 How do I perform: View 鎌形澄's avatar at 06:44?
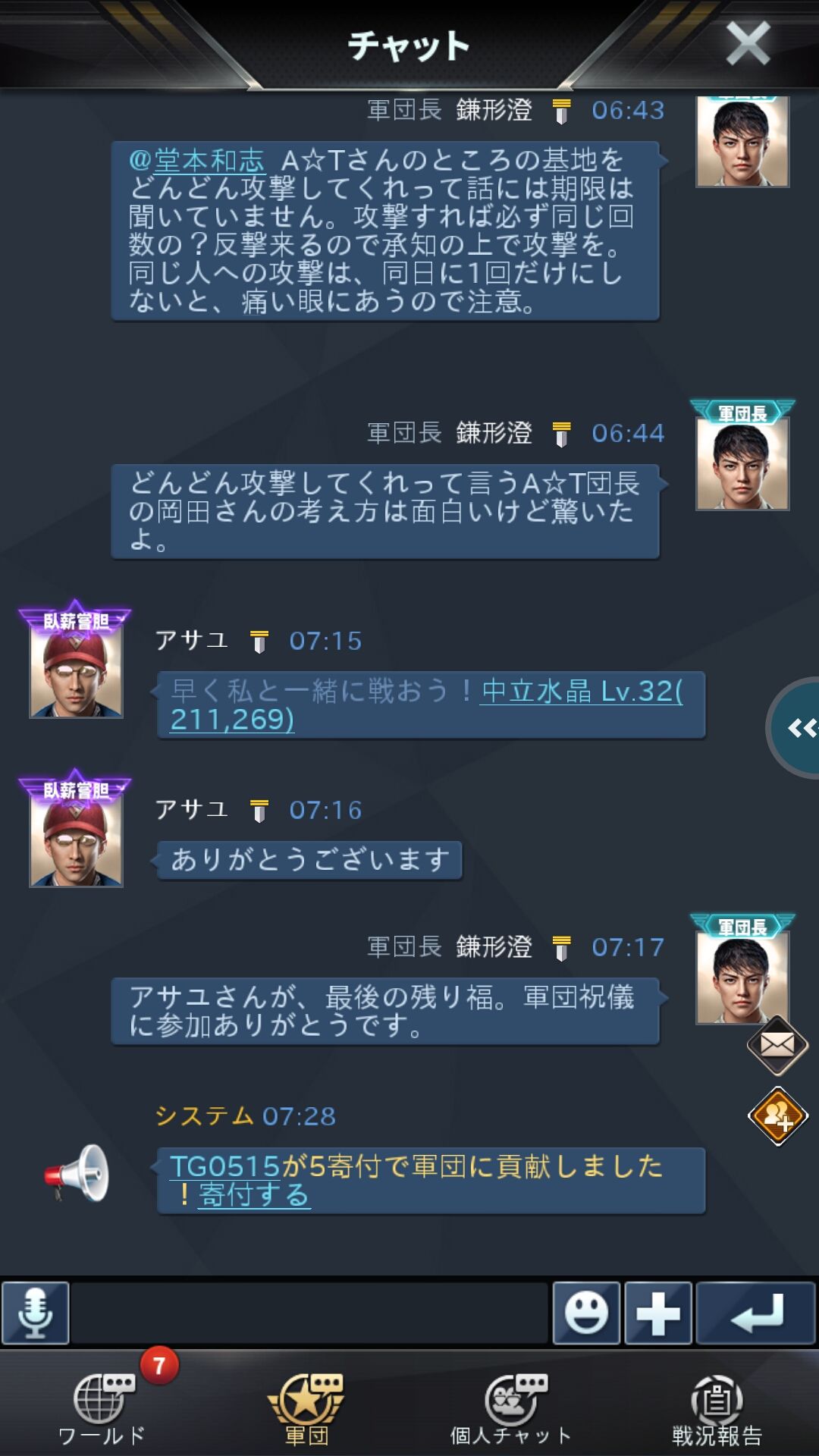tap(742, 463)
